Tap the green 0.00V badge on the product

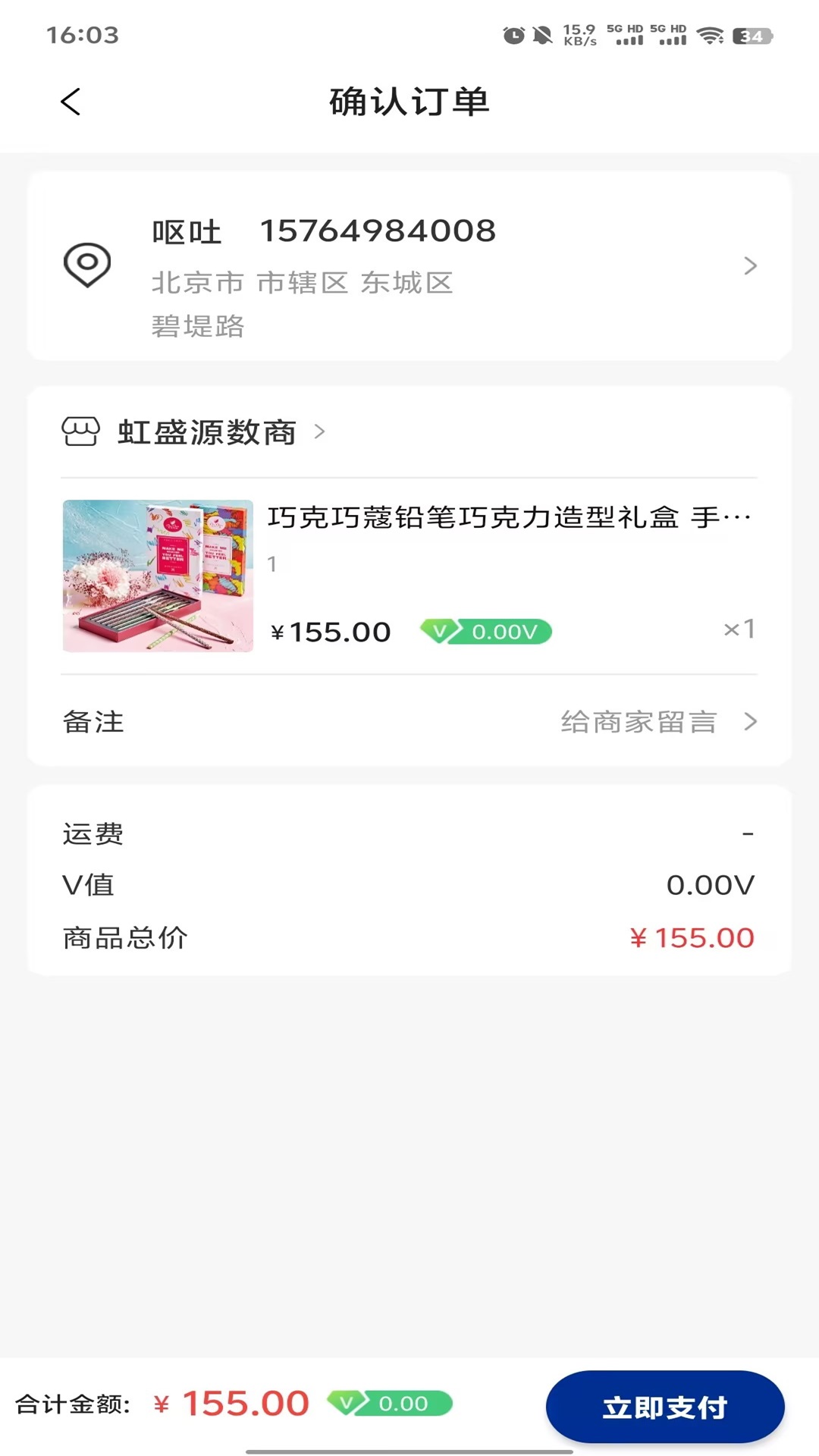pyautogui.click(x=486, y=631)
